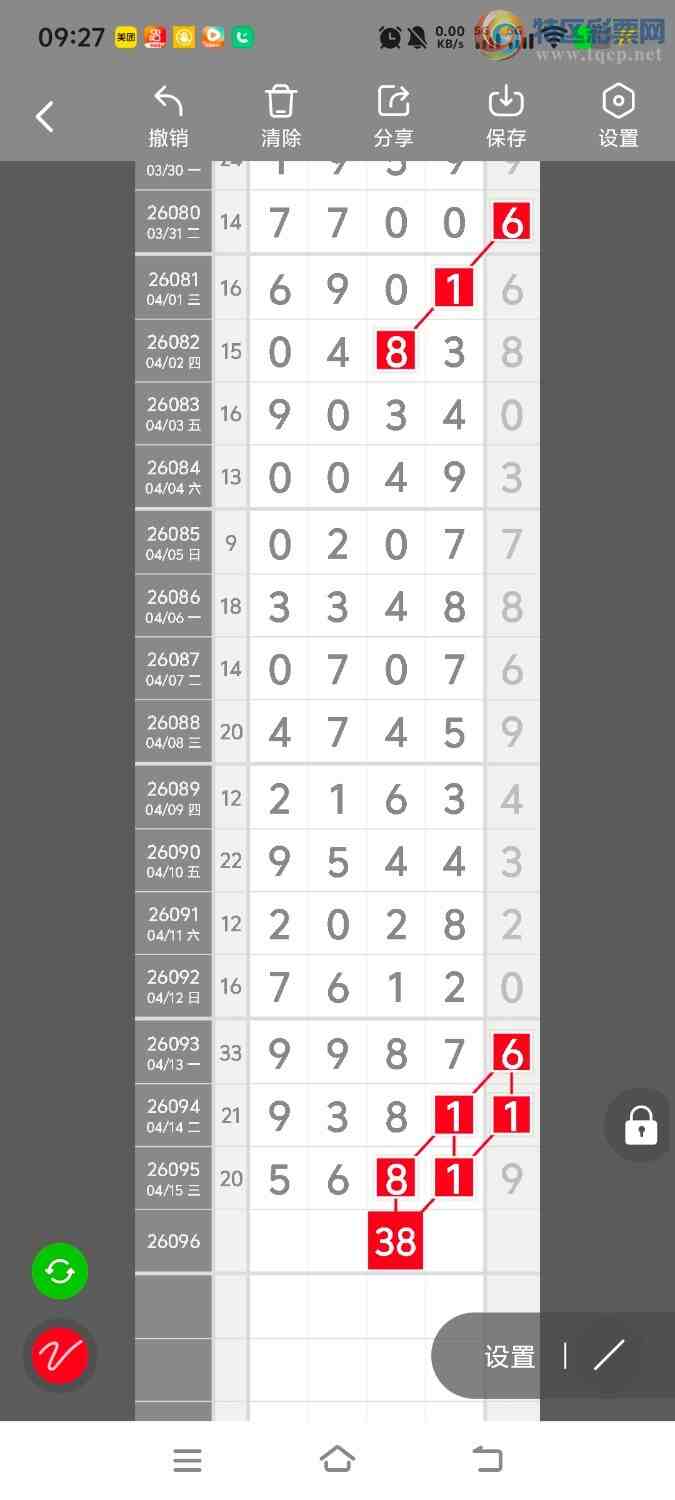Clear all markings with 清除
The image size is (675, 1500).
click(x=281, y=117)
